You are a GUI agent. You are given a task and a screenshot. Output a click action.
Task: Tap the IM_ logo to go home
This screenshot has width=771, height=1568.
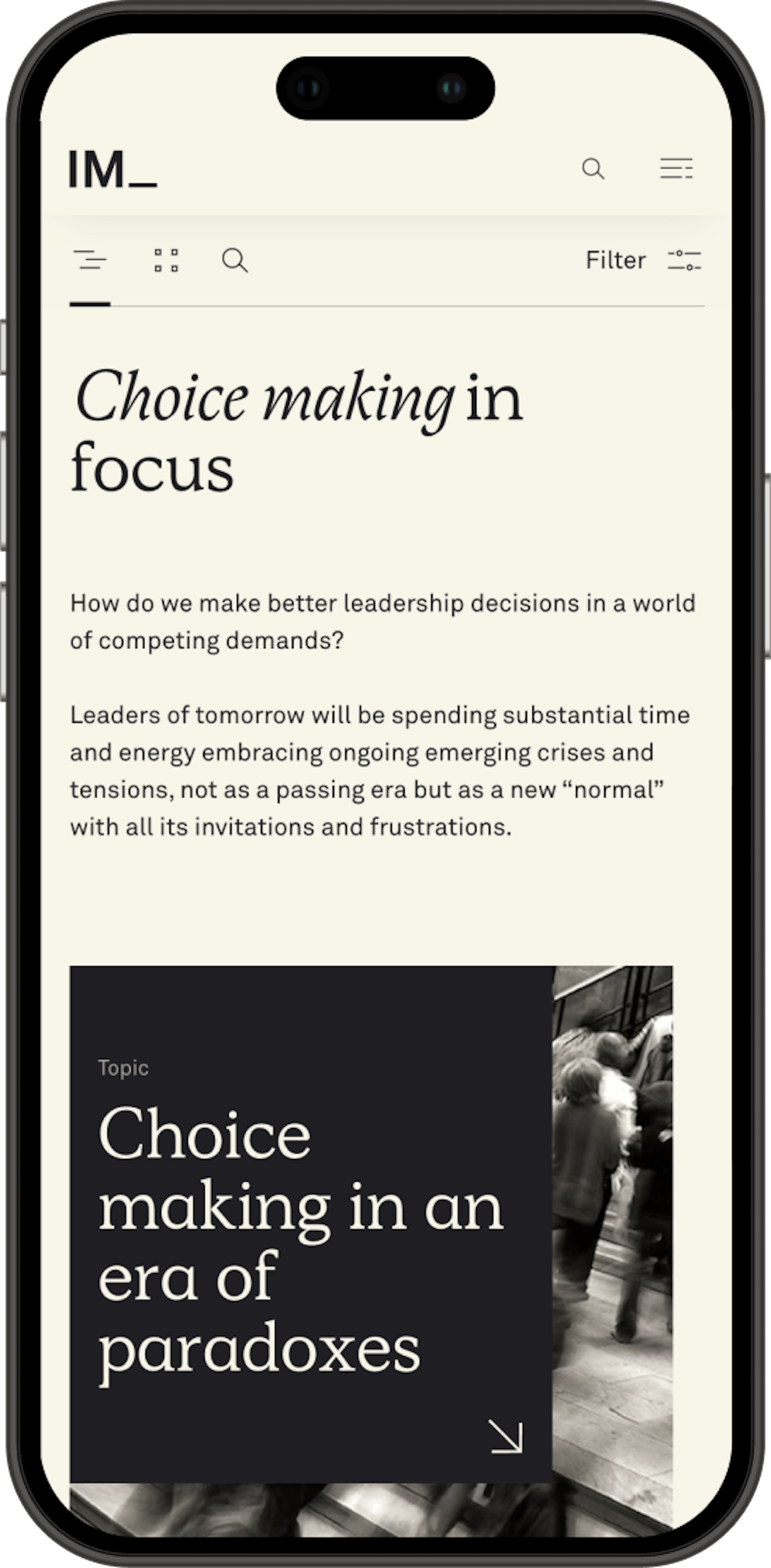pos(113,169)
